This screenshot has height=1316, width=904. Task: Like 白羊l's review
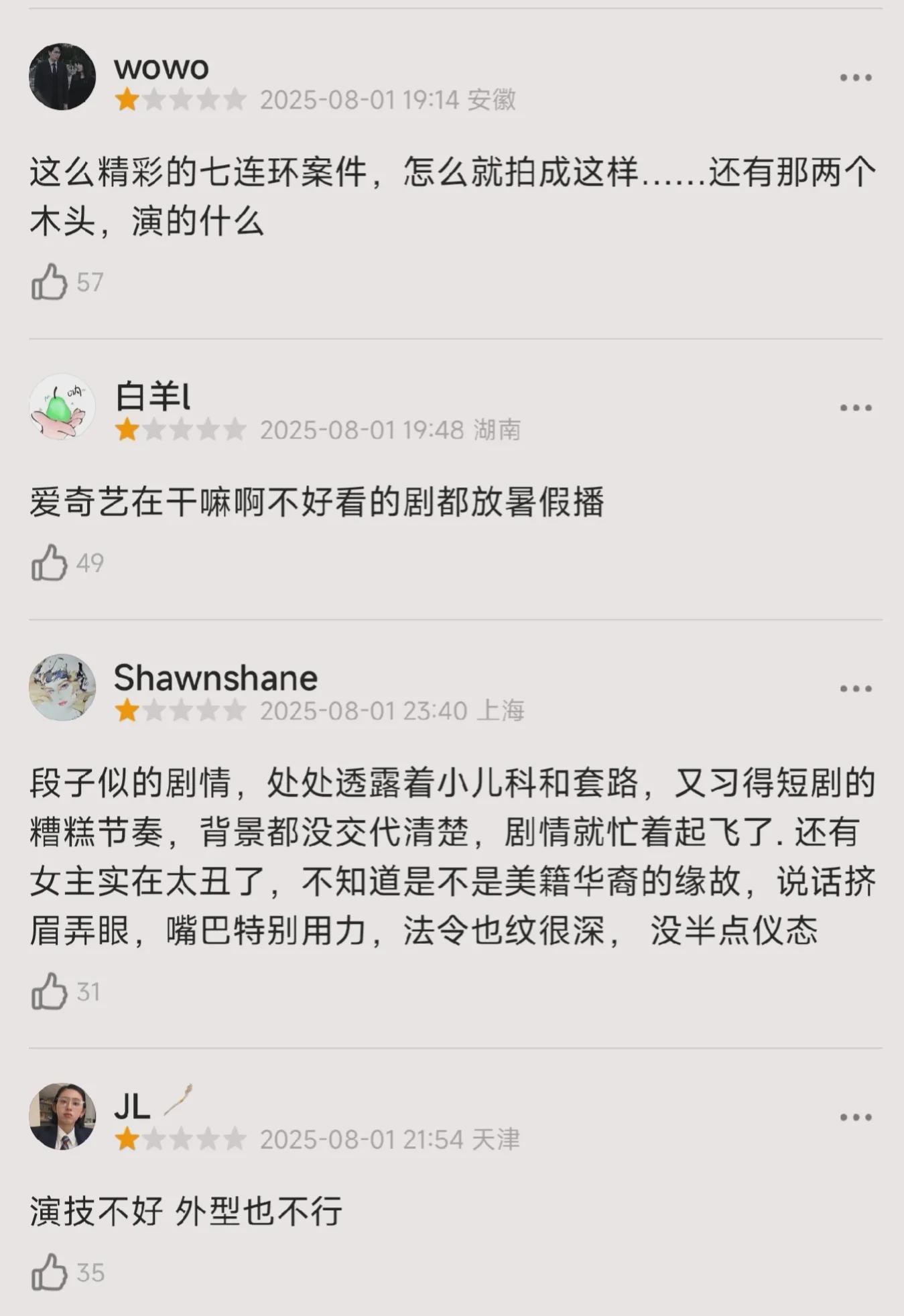point(50,563)
